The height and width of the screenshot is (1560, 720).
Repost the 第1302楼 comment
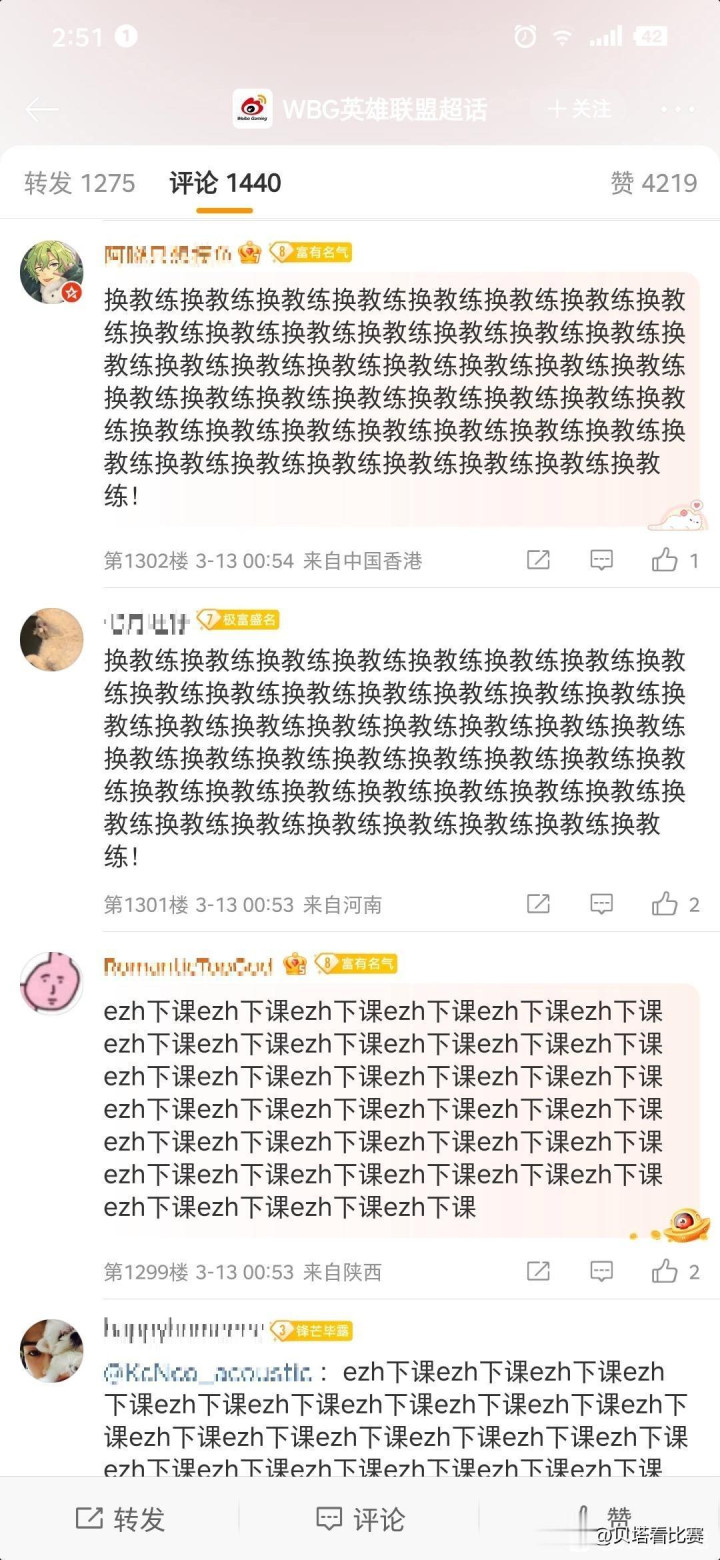[x=538, y=560]
